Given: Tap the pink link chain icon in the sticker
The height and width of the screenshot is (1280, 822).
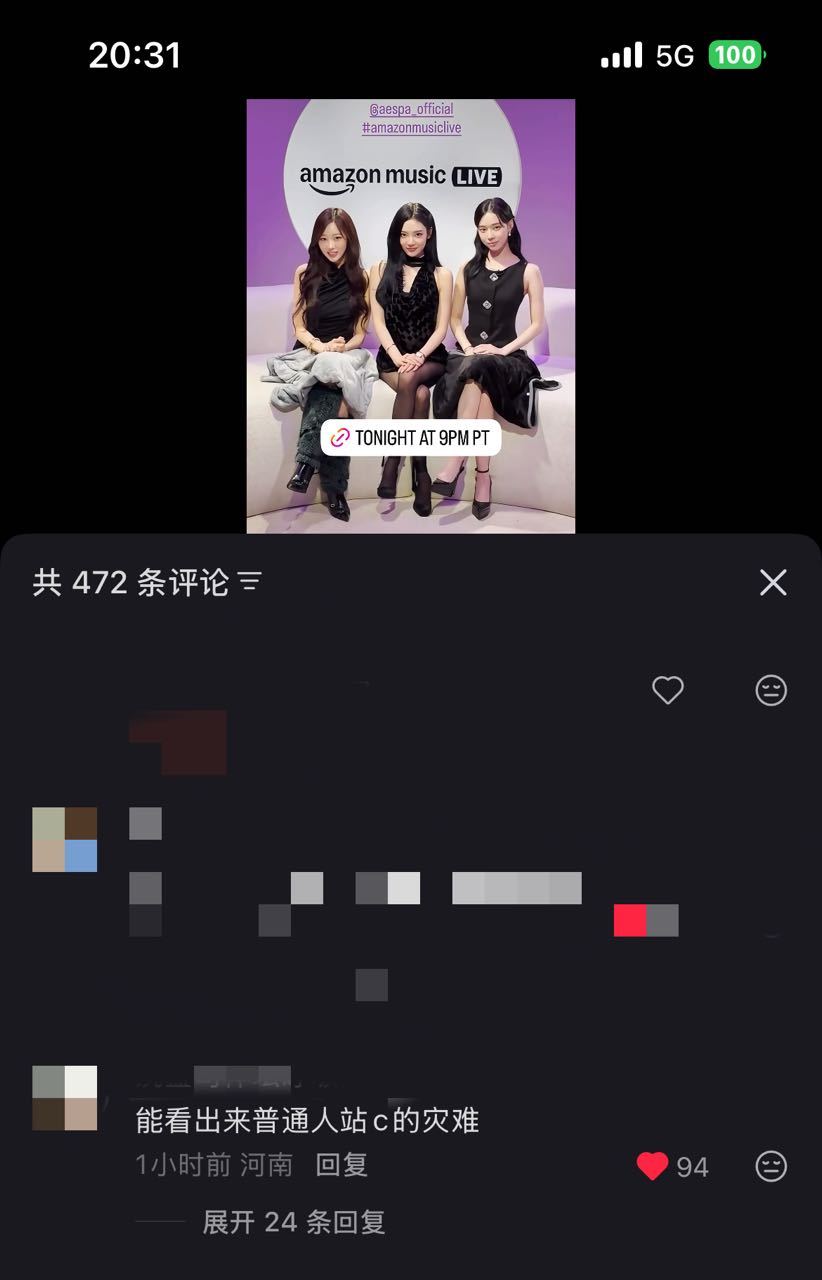Looking at the screenshot, I should tap(342, 437).
